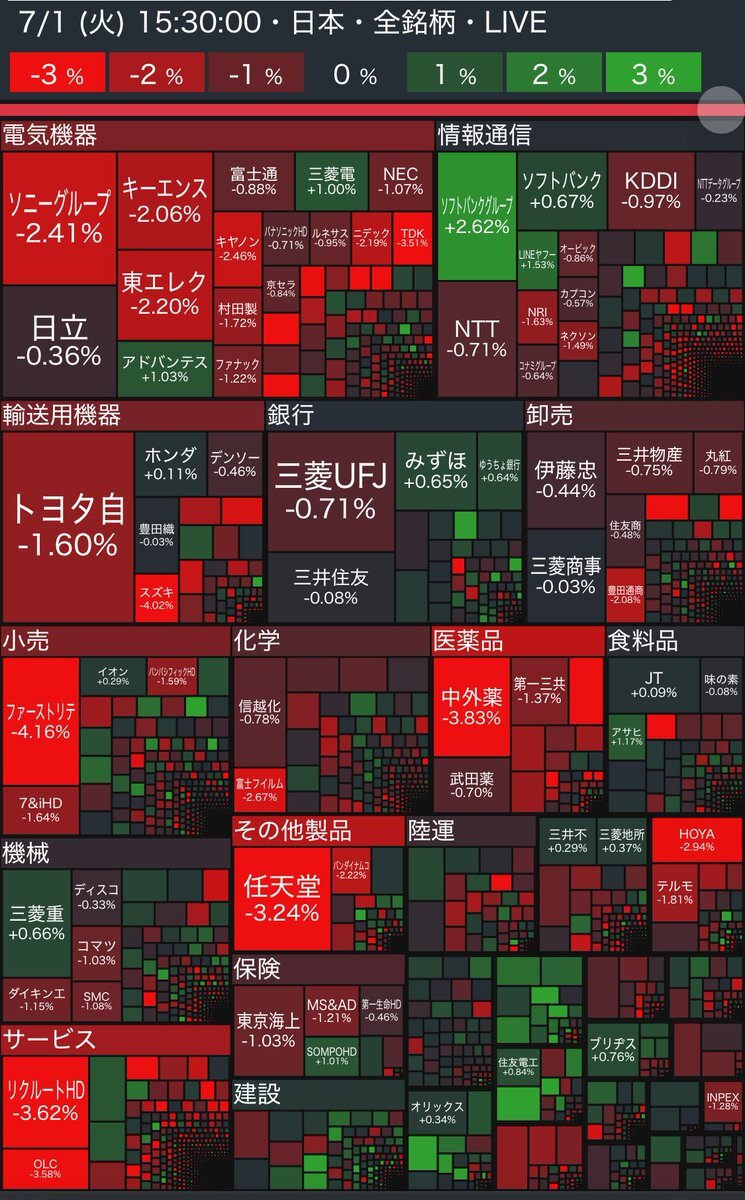Open the KDDI tile

coord(650,190)
